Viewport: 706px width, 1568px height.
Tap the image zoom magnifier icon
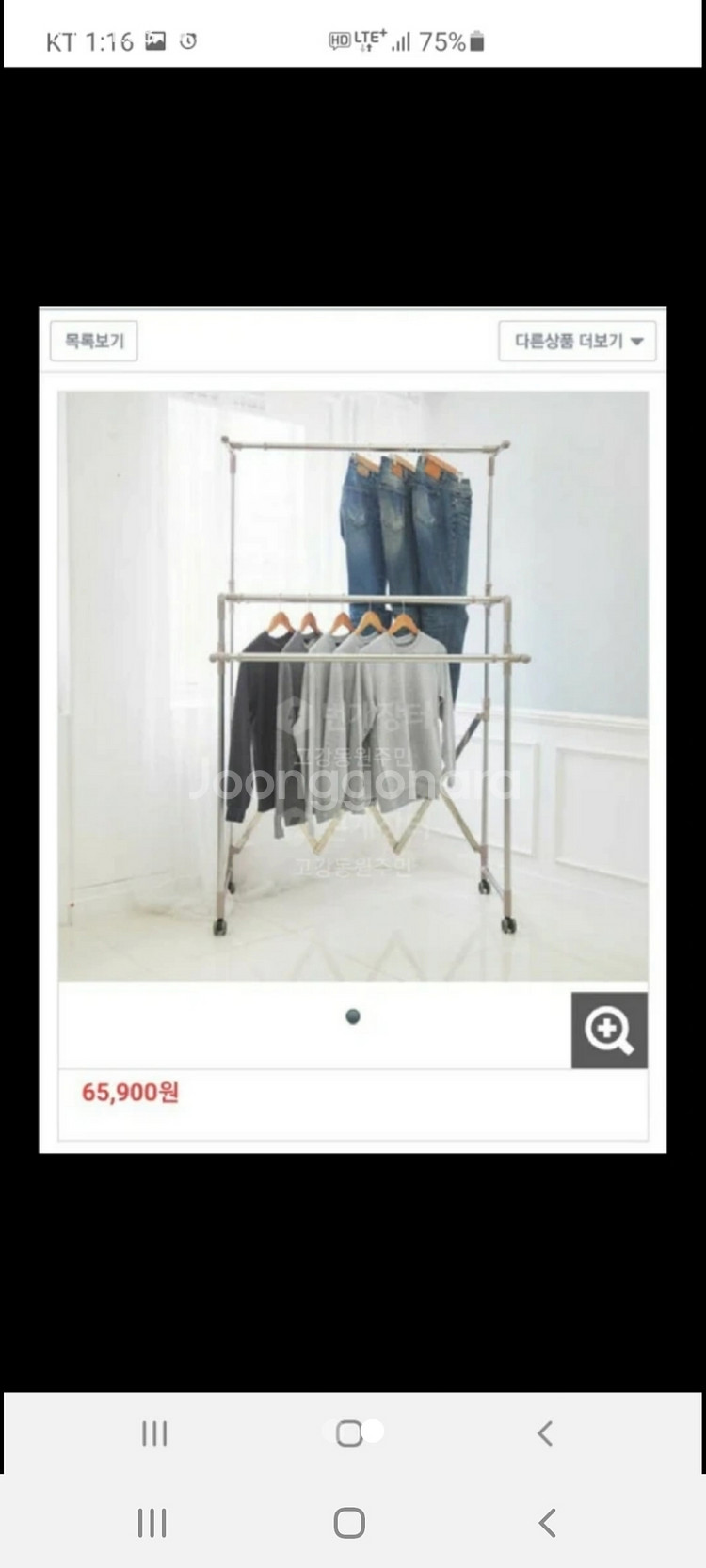tap(609, 1030)
